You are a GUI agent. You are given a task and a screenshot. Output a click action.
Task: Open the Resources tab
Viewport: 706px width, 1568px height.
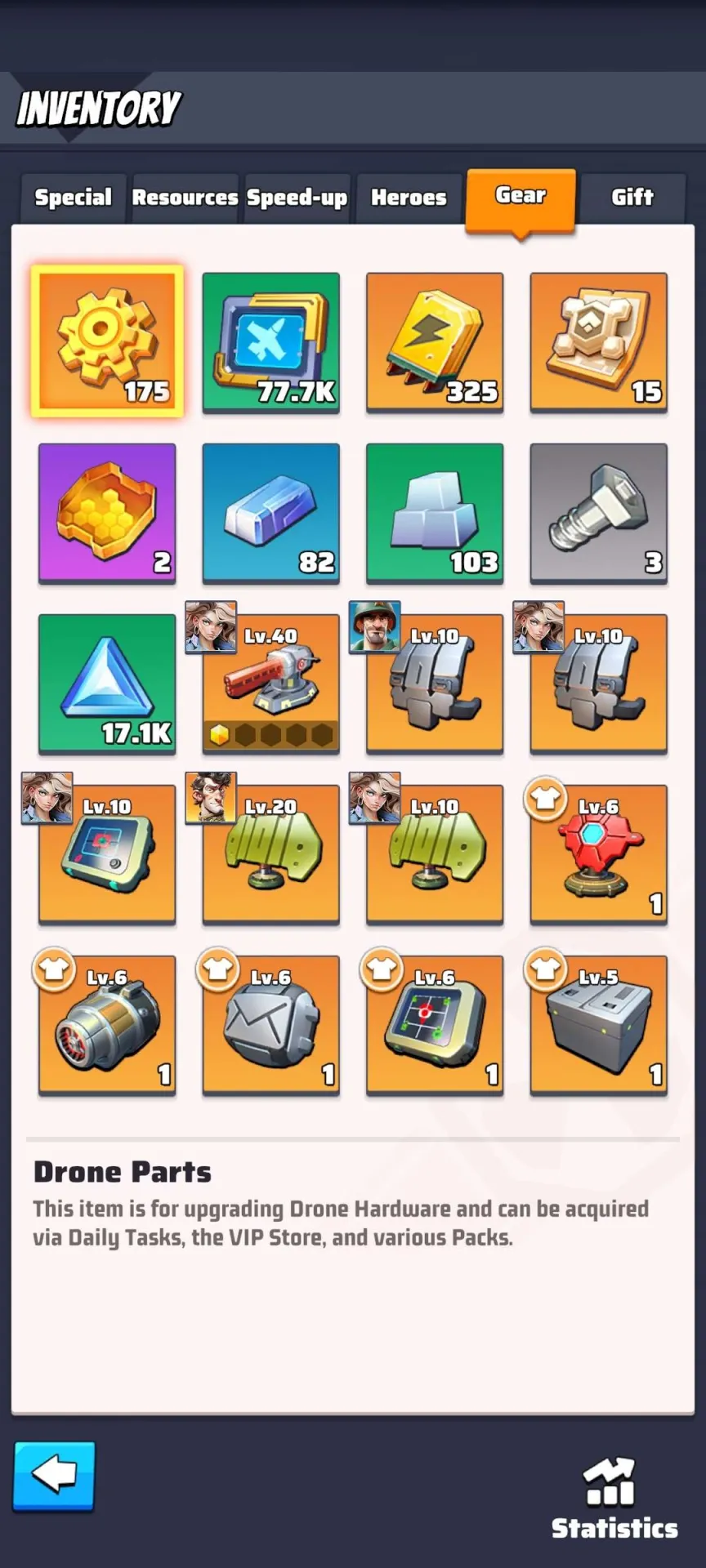185,198
